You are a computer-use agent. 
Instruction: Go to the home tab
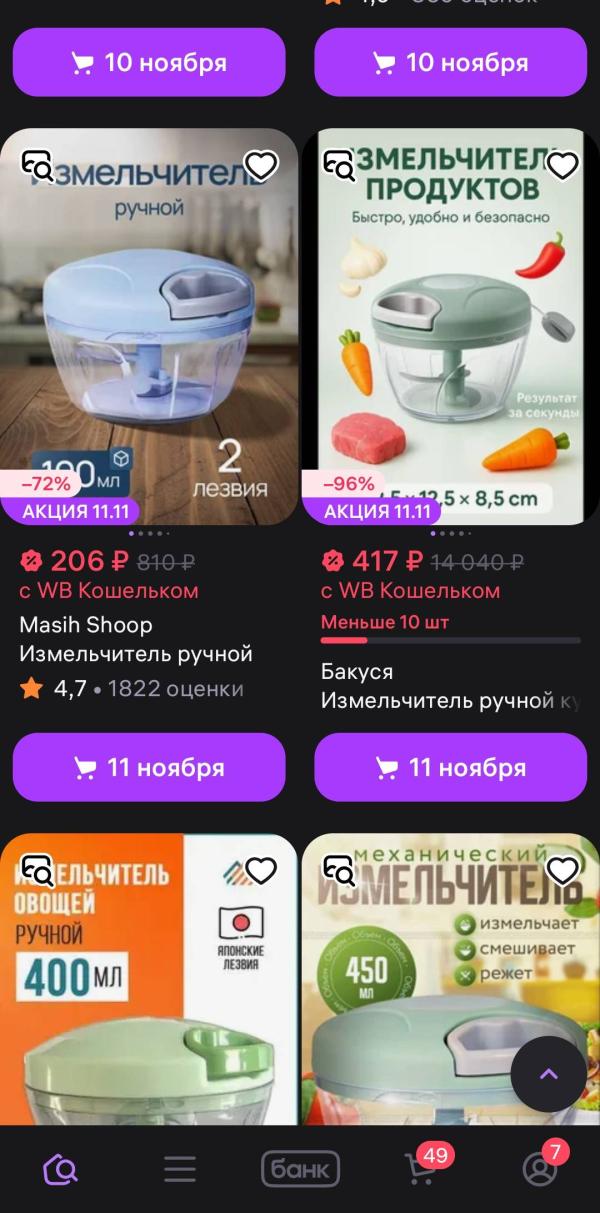point(60,1168)
